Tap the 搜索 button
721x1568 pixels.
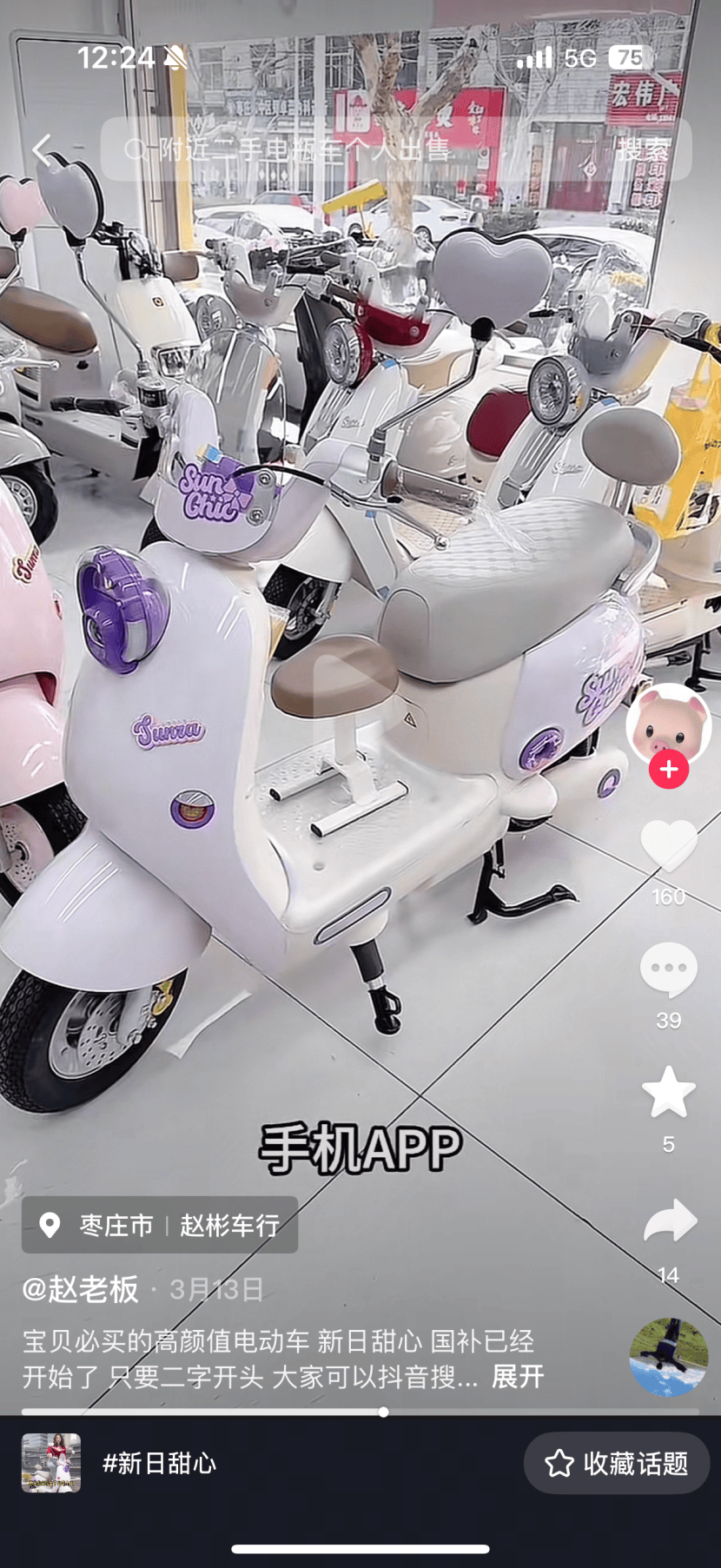pos(644,149)
